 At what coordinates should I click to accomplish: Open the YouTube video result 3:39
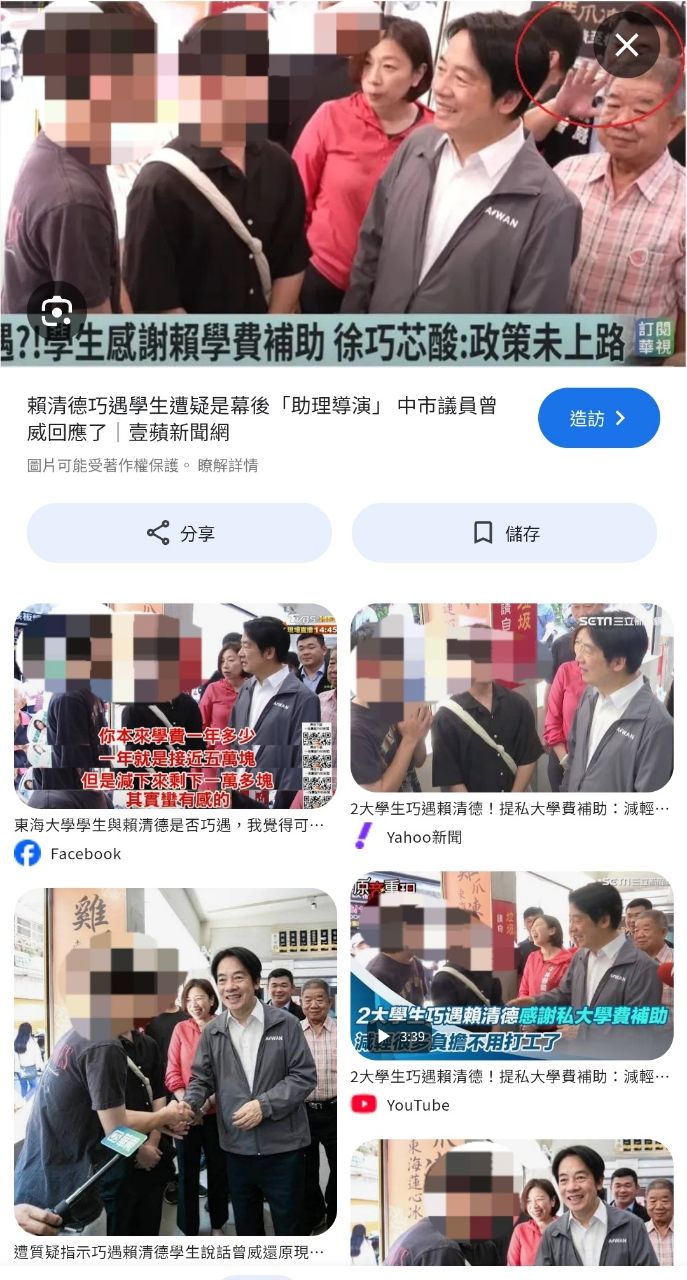pos(511,965)
